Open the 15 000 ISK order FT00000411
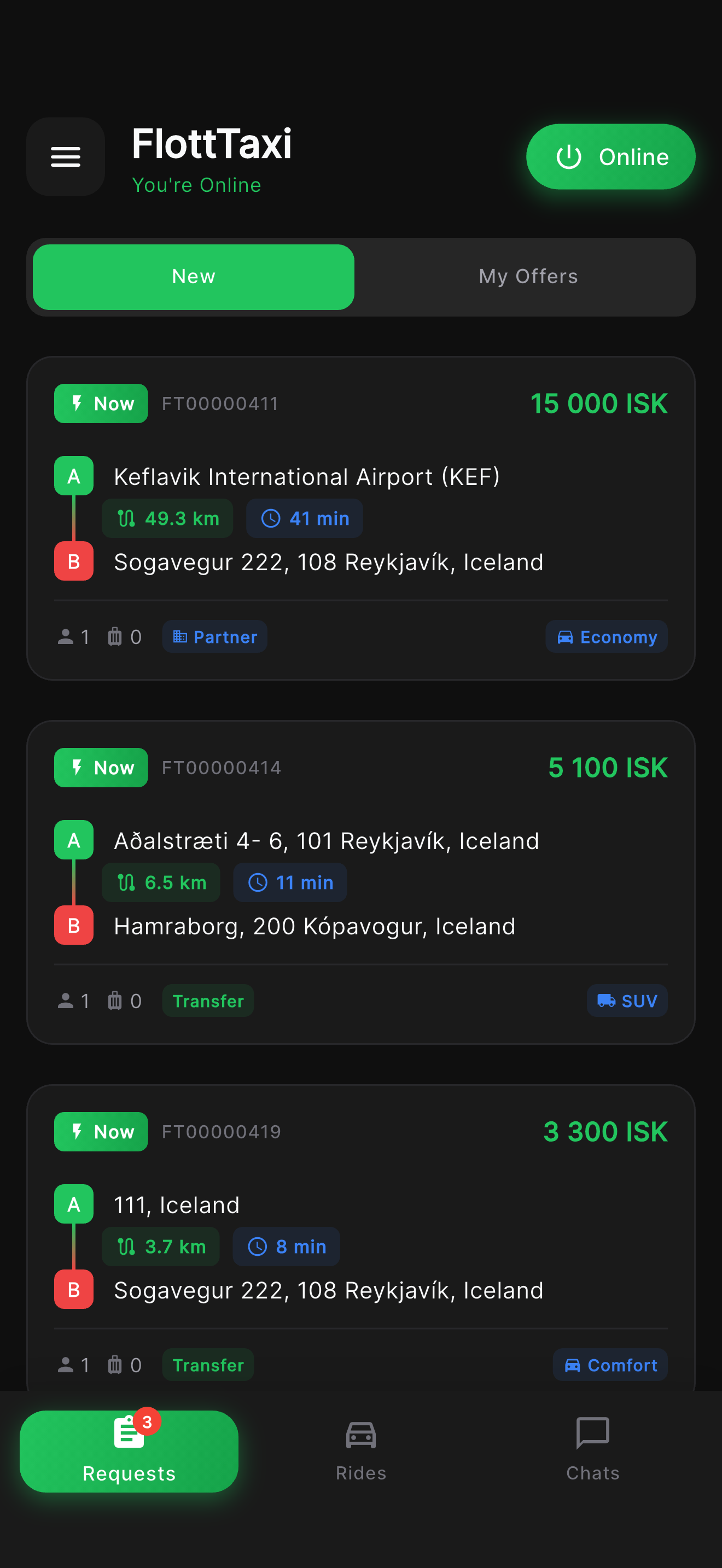The height and width of the screenshot is (1568, 722). click(360, 517)
